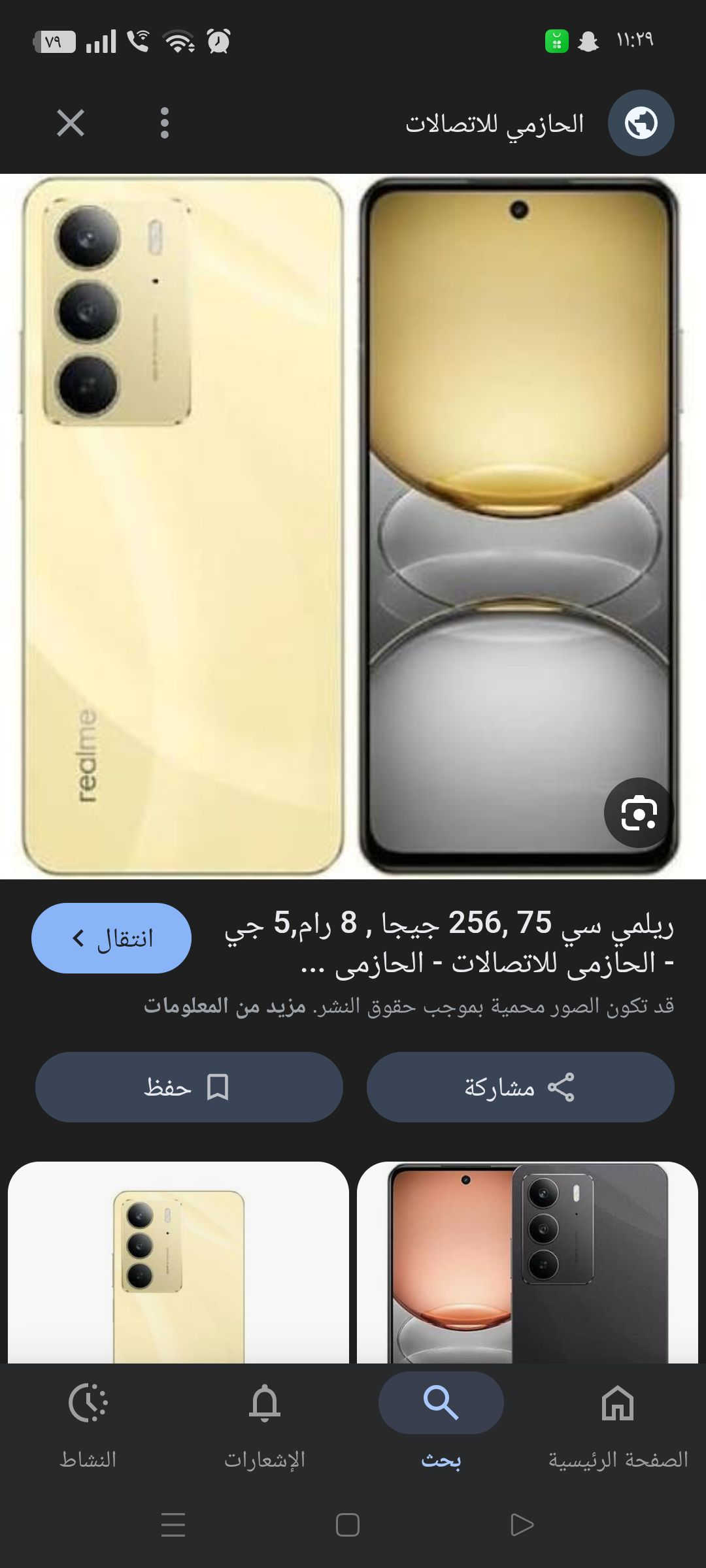The image size is (706, 1568).
Task: Open the مزيد من المعلومات link
Action: tap(225, 1006)
